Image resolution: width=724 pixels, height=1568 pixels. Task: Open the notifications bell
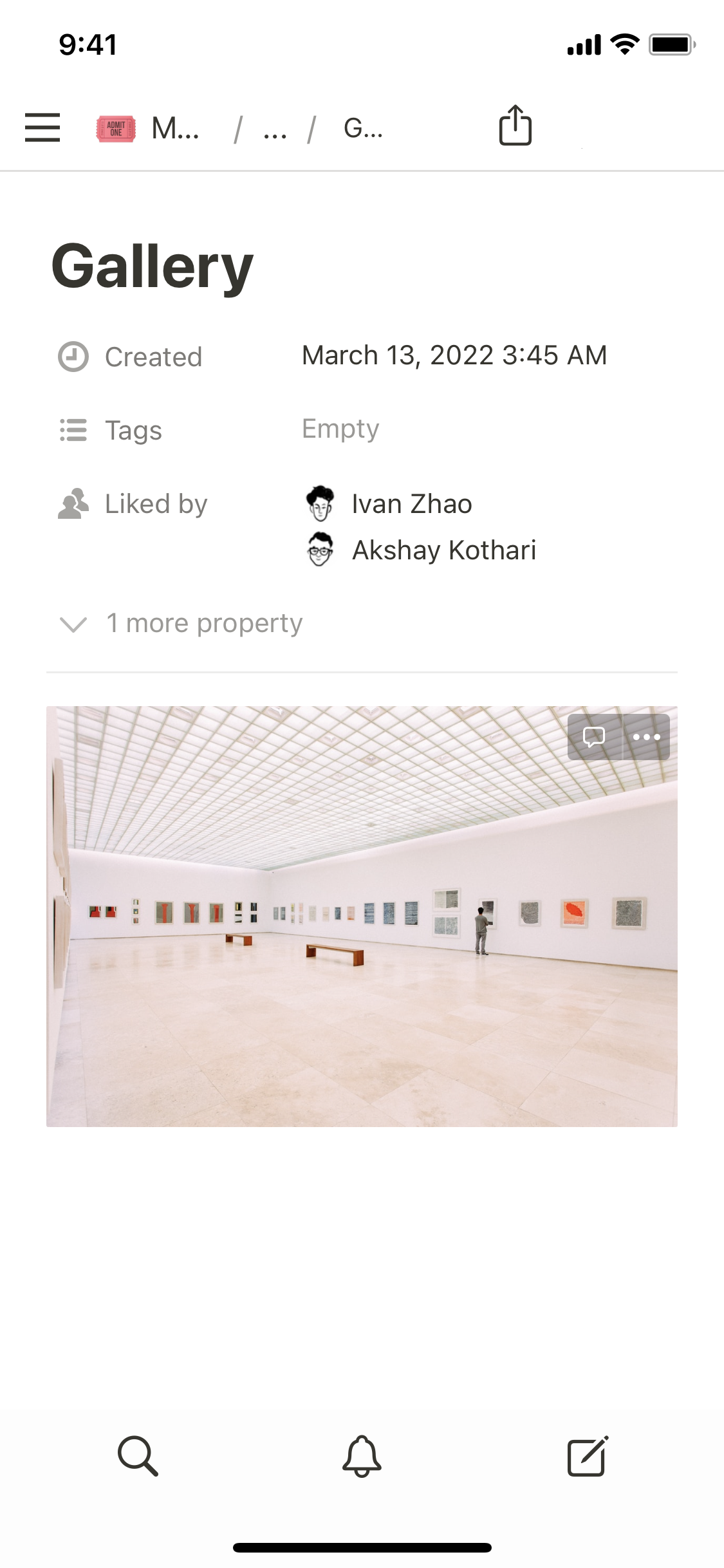[x=362, y=1455]
